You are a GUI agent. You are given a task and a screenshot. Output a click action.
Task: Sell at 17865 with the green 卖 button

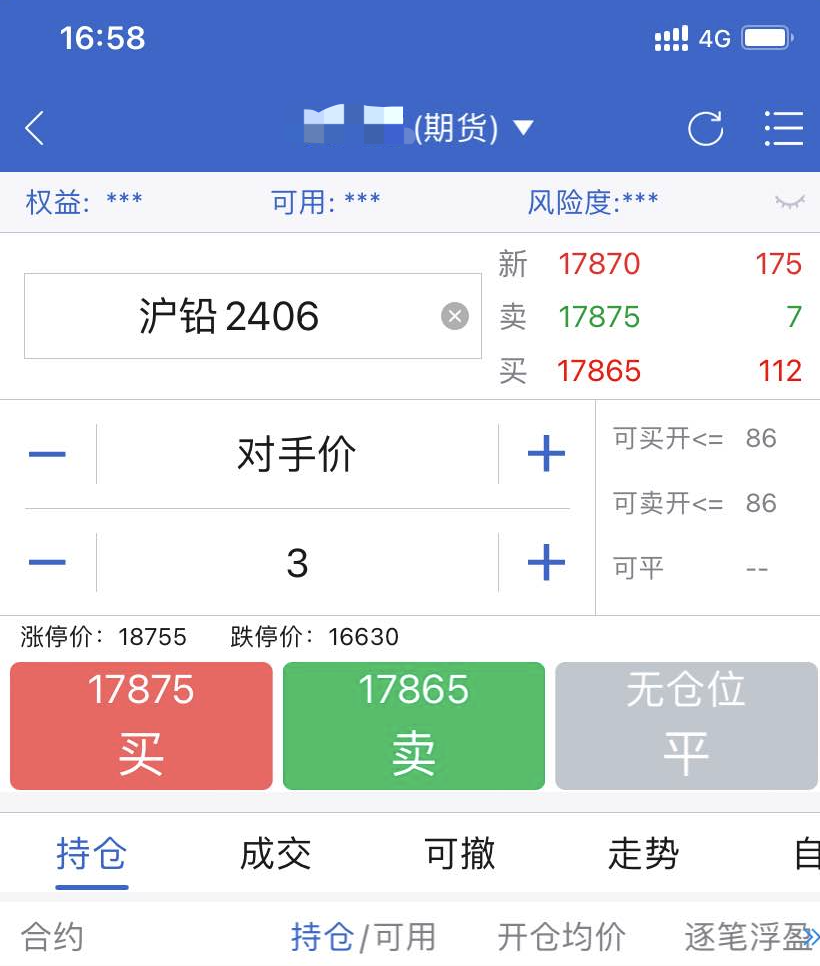pyautogui.click(x=414, y=725)
